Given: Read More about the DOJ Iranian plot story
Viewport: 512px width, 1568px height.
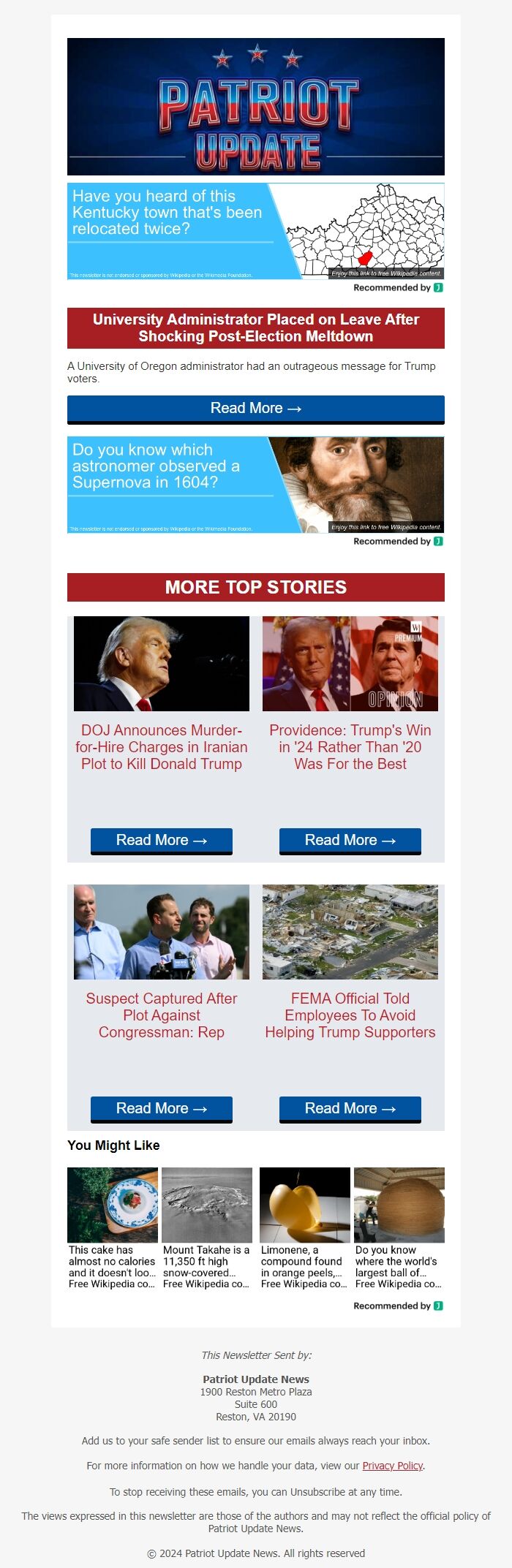Looking at the screenshot, I should click(x=162, y=841).
